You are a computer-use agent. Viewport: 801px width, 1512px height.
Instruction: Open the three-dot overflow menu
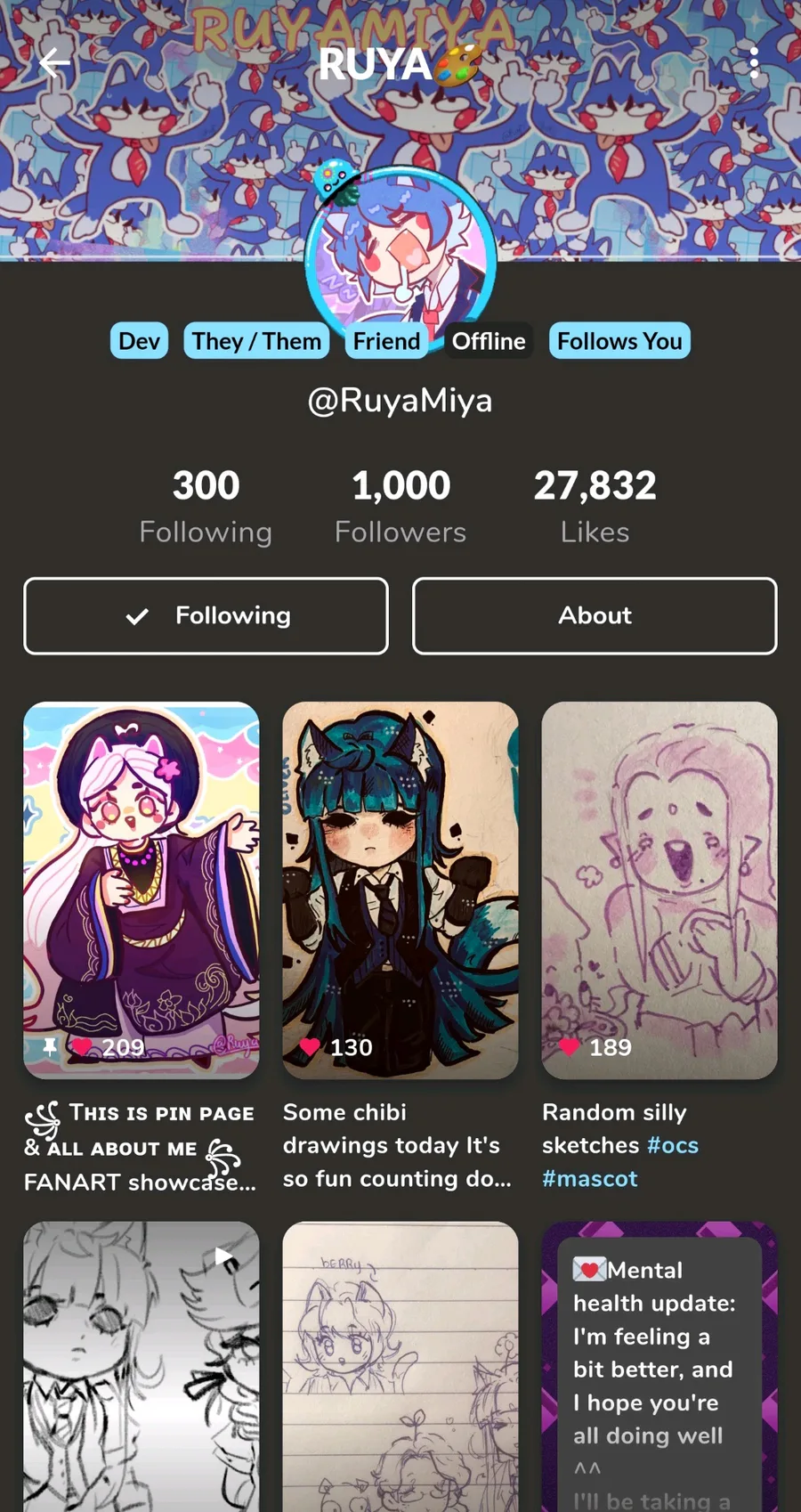tap(754, 63)
